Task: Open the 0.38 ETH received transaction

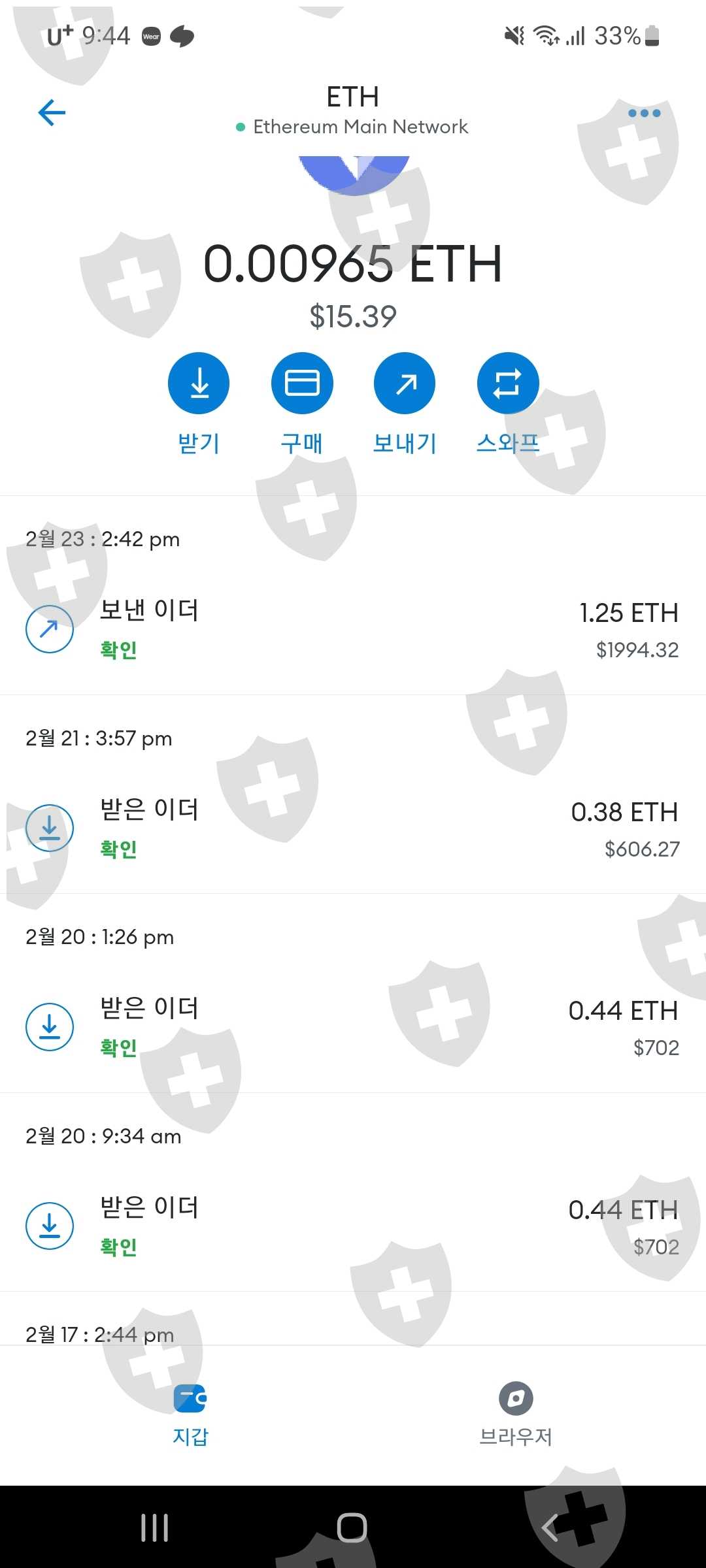Action: coord(353,828)
